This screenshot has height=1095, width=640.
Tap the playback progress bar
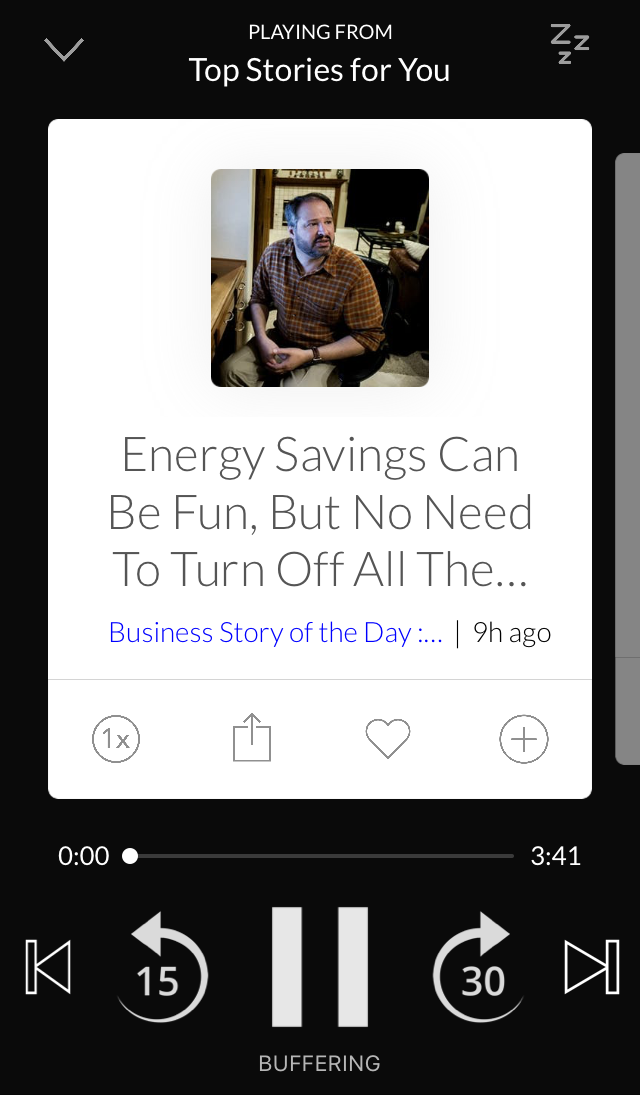pyautogui.click(x=320, y=856)
